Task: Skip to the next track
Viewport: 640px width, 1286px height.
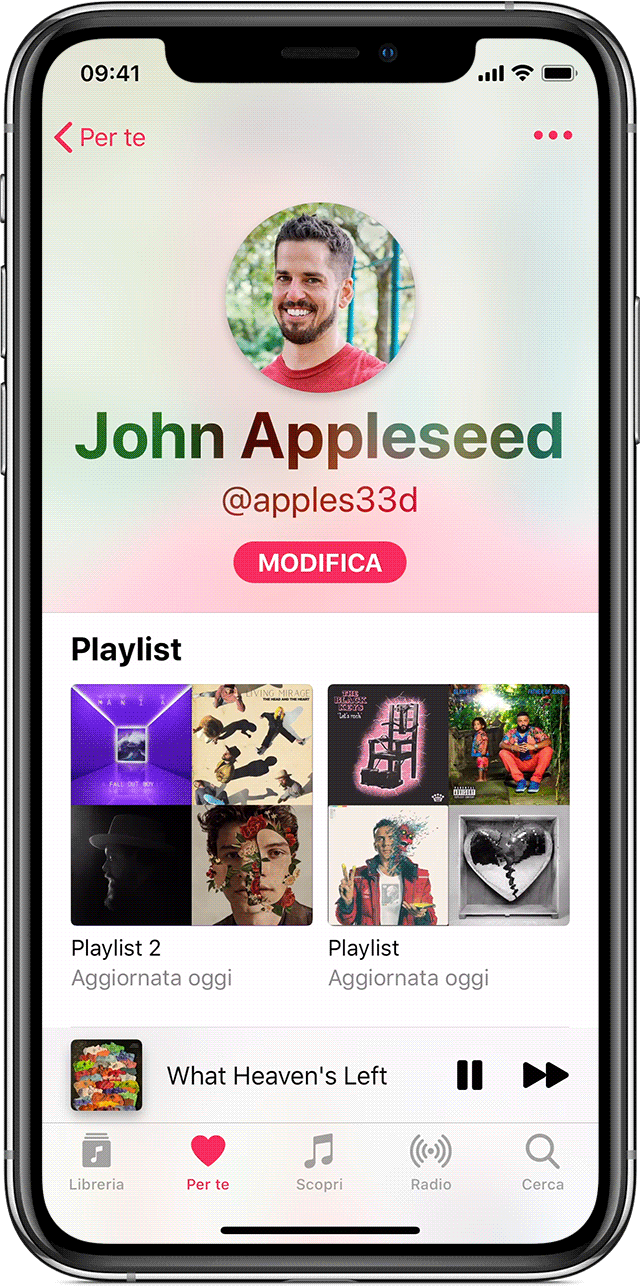Action: click(x=545, y=1075)
